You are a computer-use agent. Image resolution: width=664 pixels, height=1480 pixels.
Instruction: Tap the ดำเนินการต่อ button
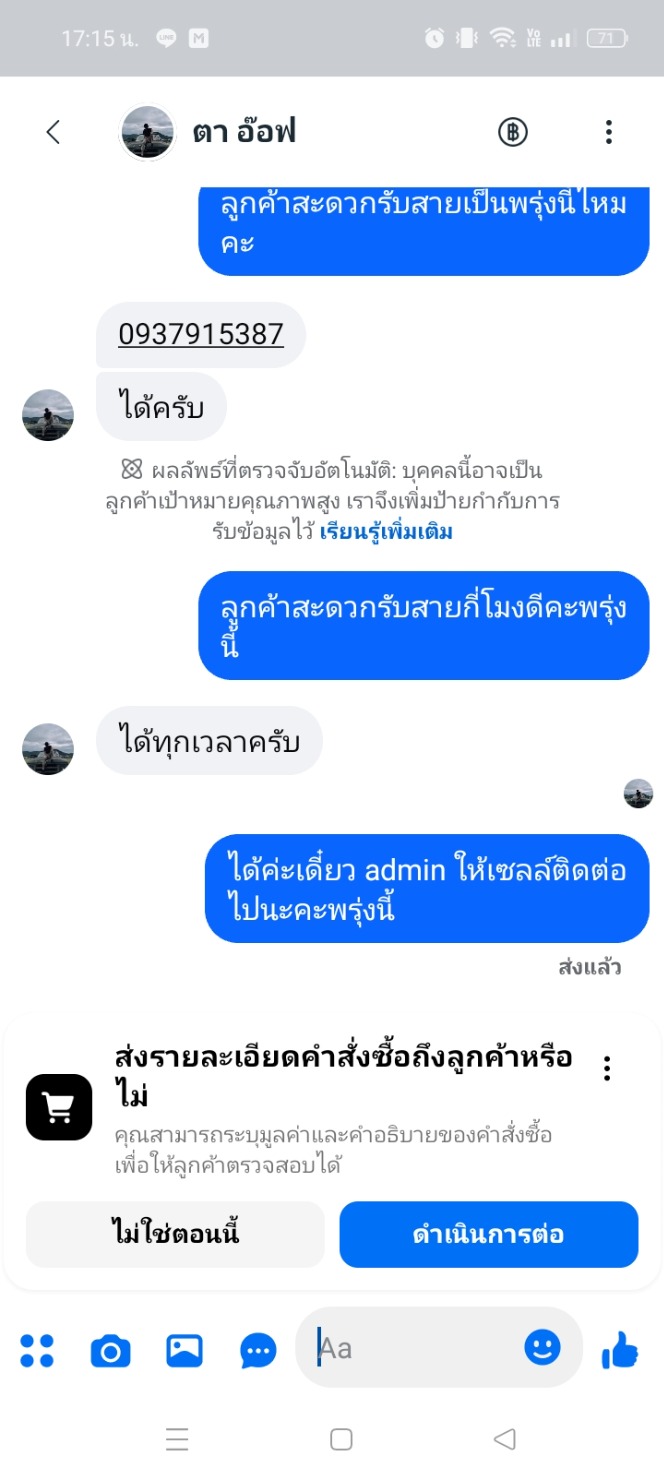coord(488,1234)
